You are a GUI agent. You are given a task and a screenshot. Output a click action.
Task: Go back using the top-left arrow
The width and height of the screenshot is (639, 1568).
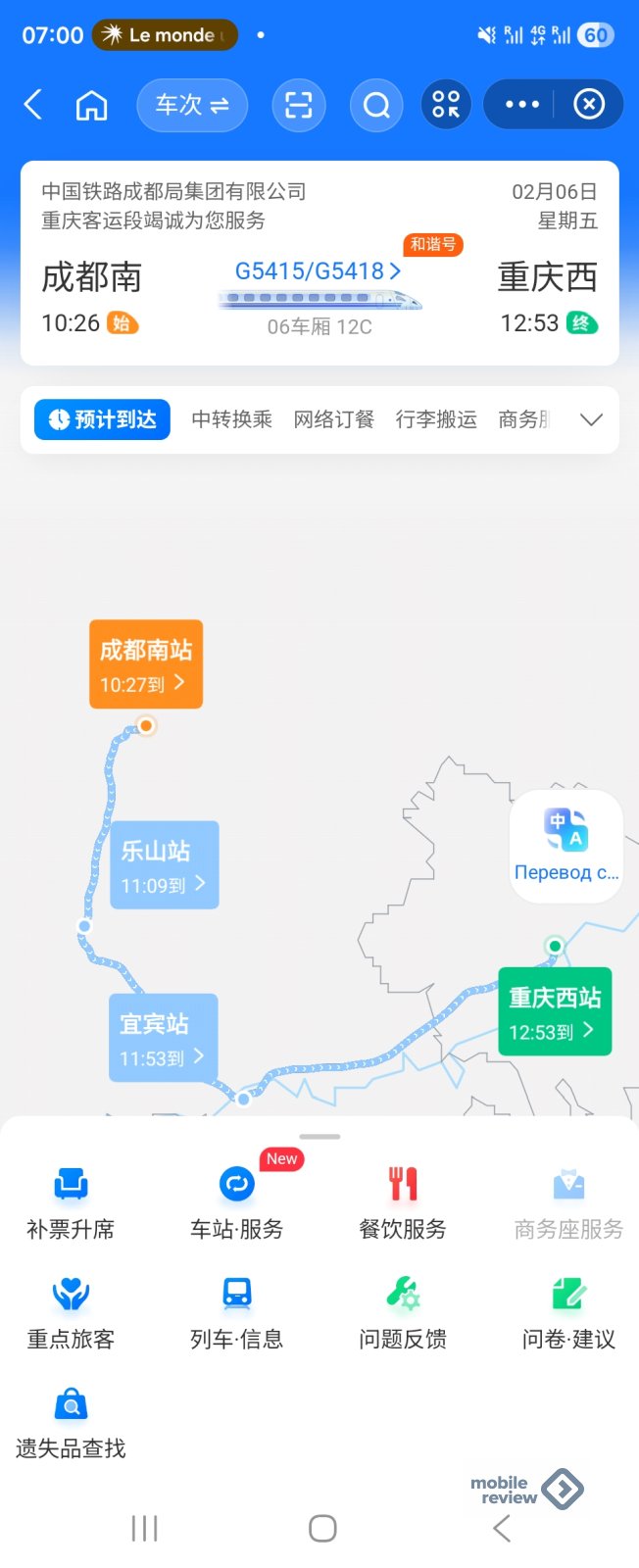(x=33, y=105)
